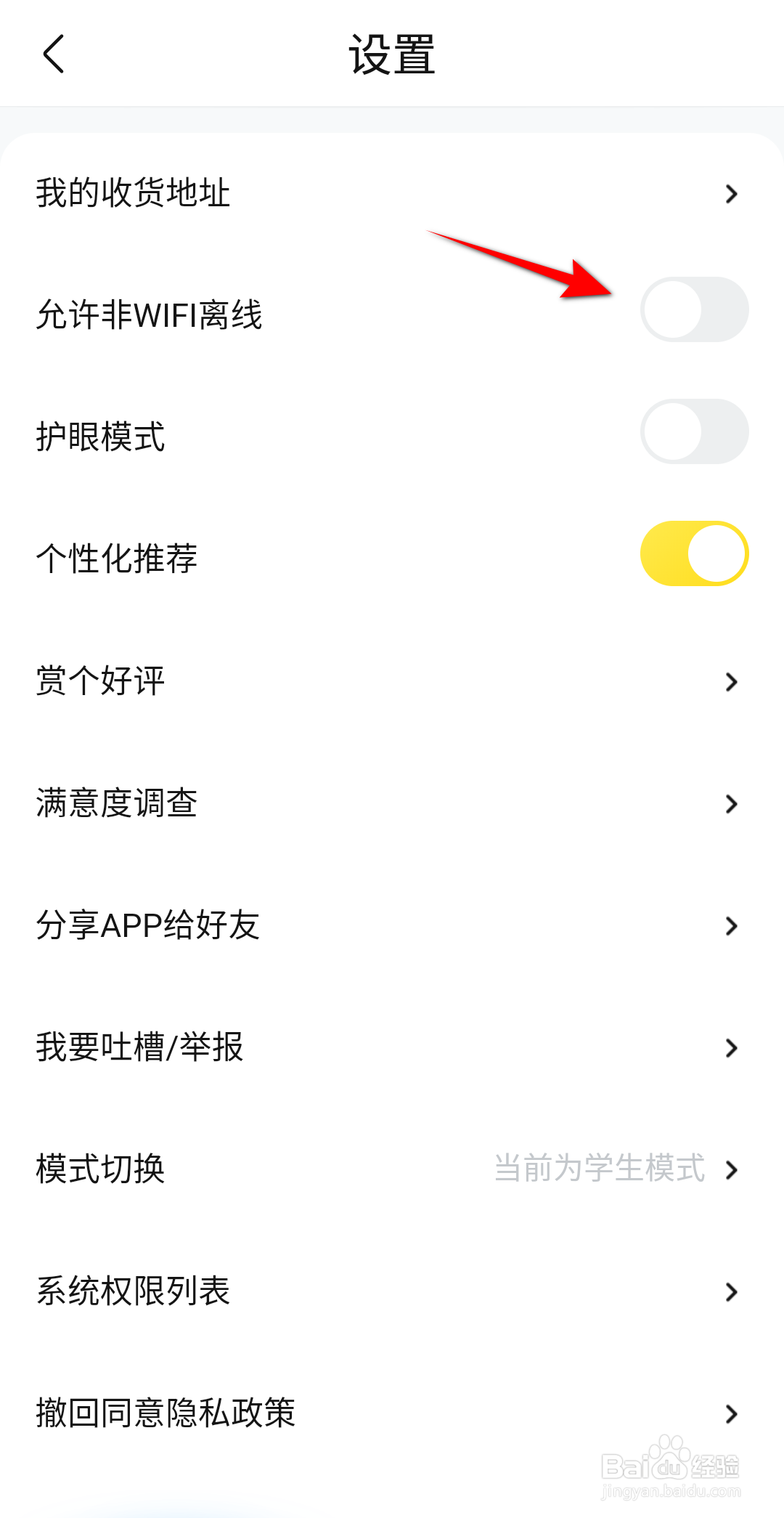Enable 允许非WIFI离线 switch

(693, 309)
